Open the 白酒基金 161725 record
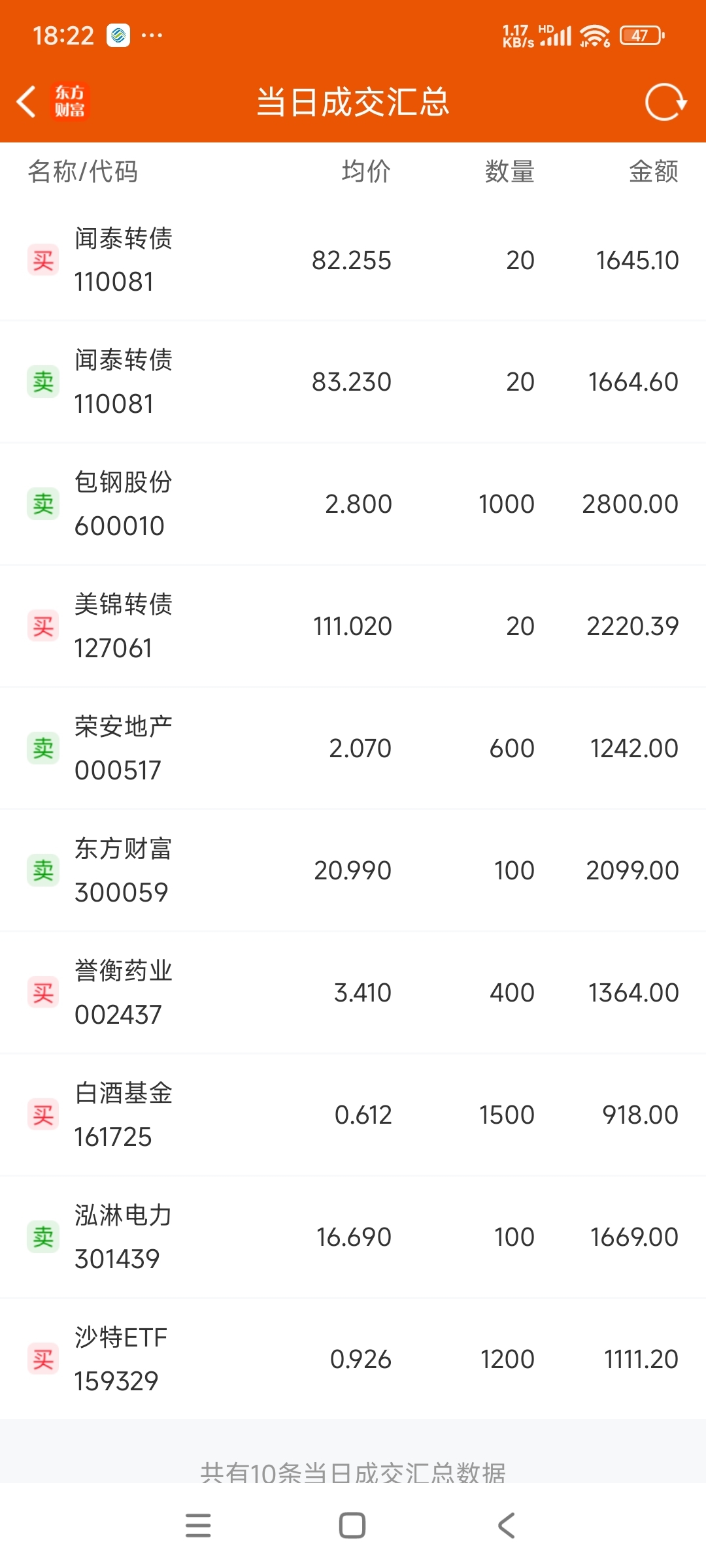The image size is (706, 1568). (353, 1115)
